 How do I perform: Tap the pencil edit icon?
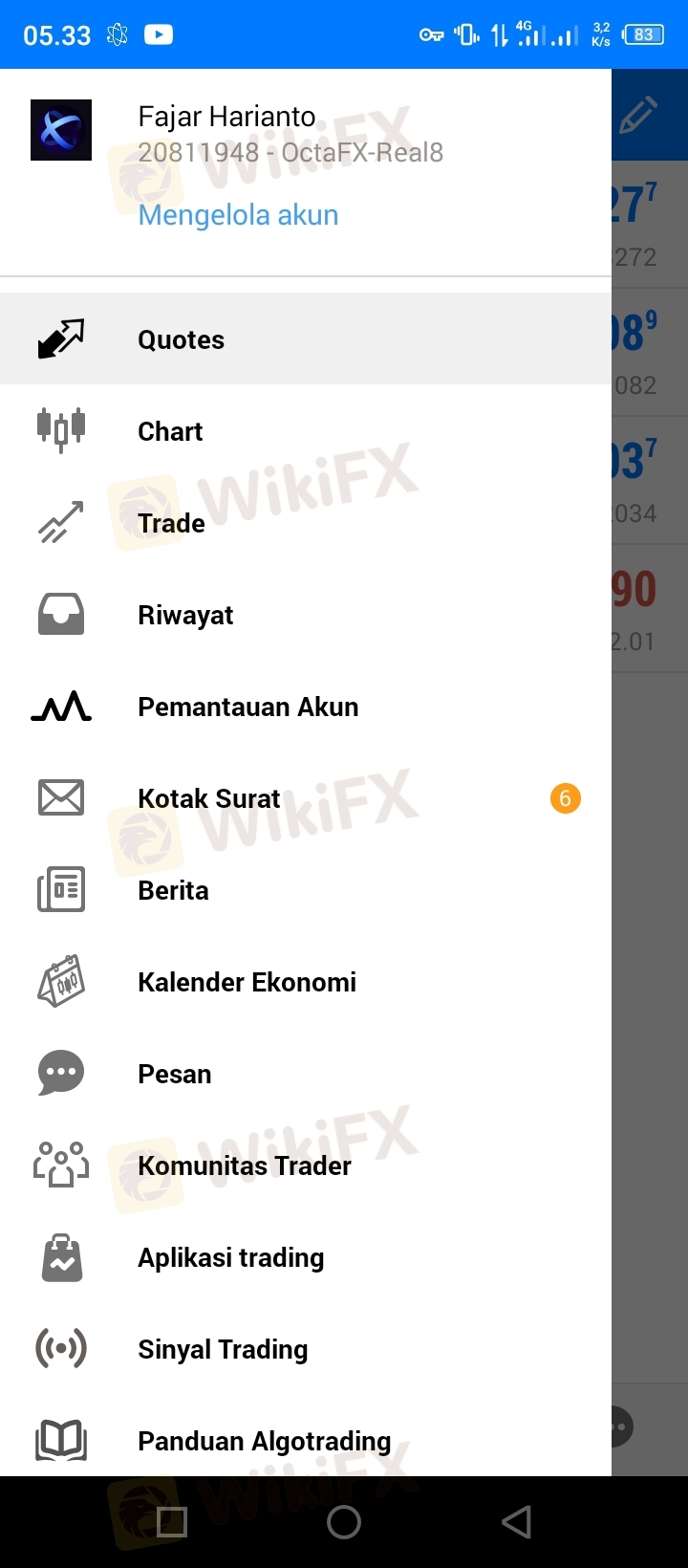(x=637, y=115)
